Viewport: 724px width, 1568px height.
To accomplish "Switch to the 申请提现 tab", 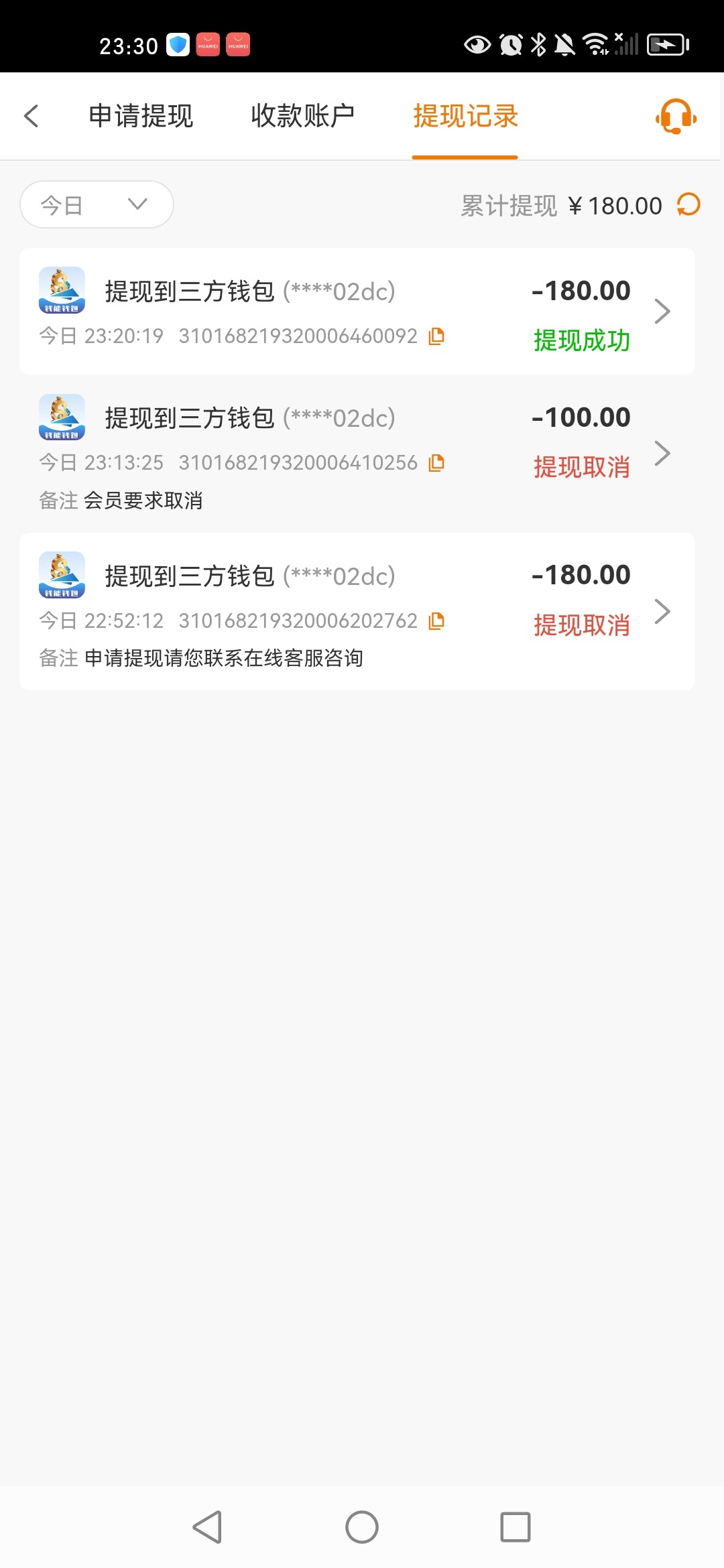I will (x=141, y=116).
